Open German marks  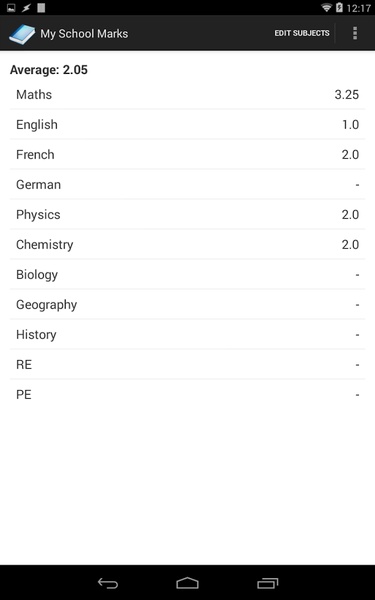188,184
